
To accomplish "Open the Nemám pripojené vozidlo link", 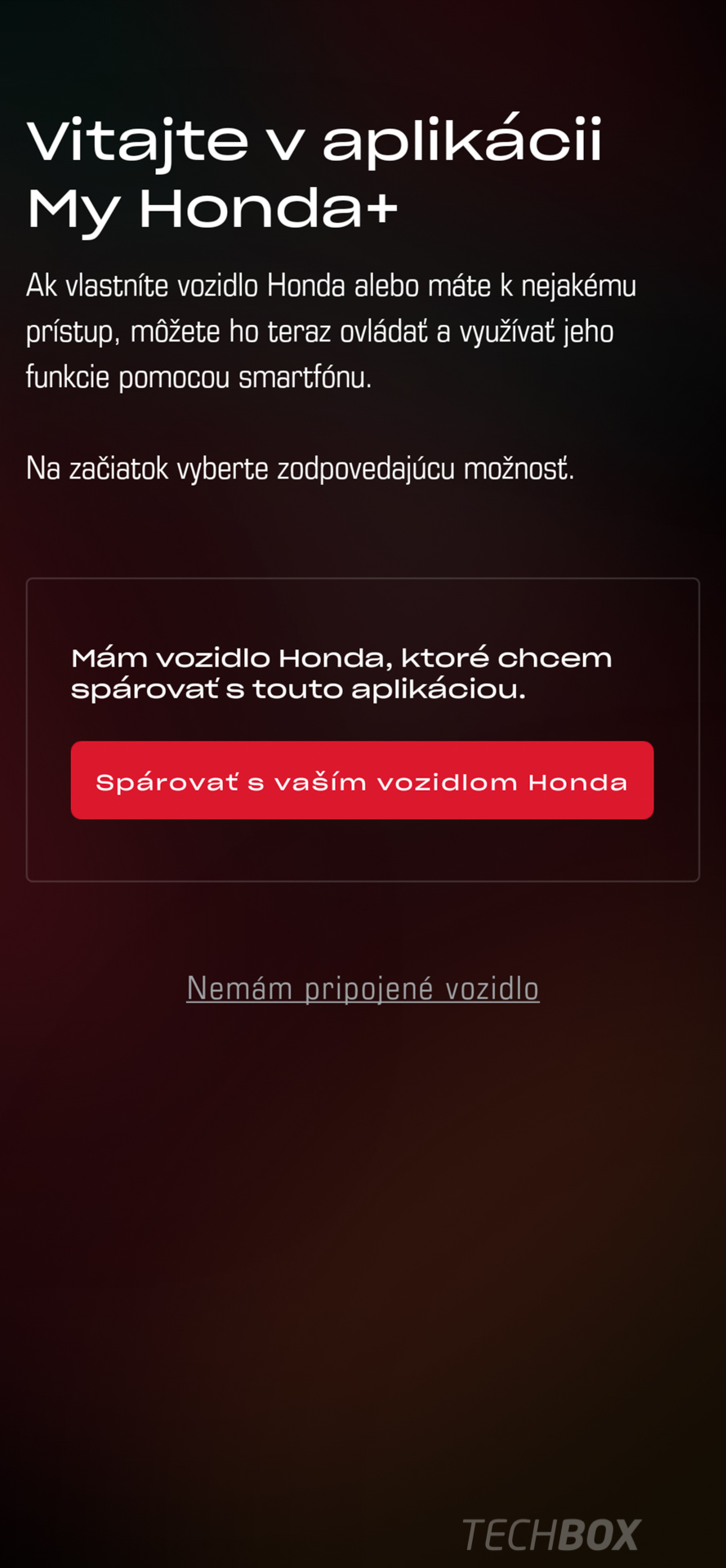I will 363,988.
